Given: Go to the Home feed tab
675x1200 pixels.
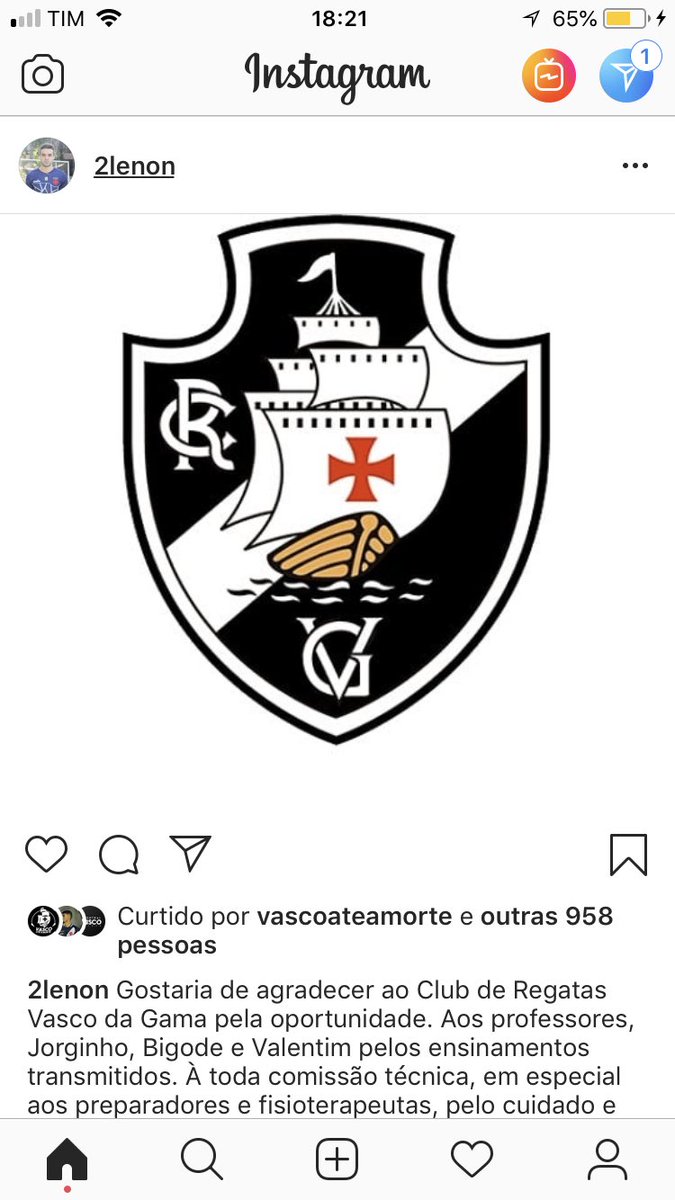Looking at the screenshot, I should 67,1160.
